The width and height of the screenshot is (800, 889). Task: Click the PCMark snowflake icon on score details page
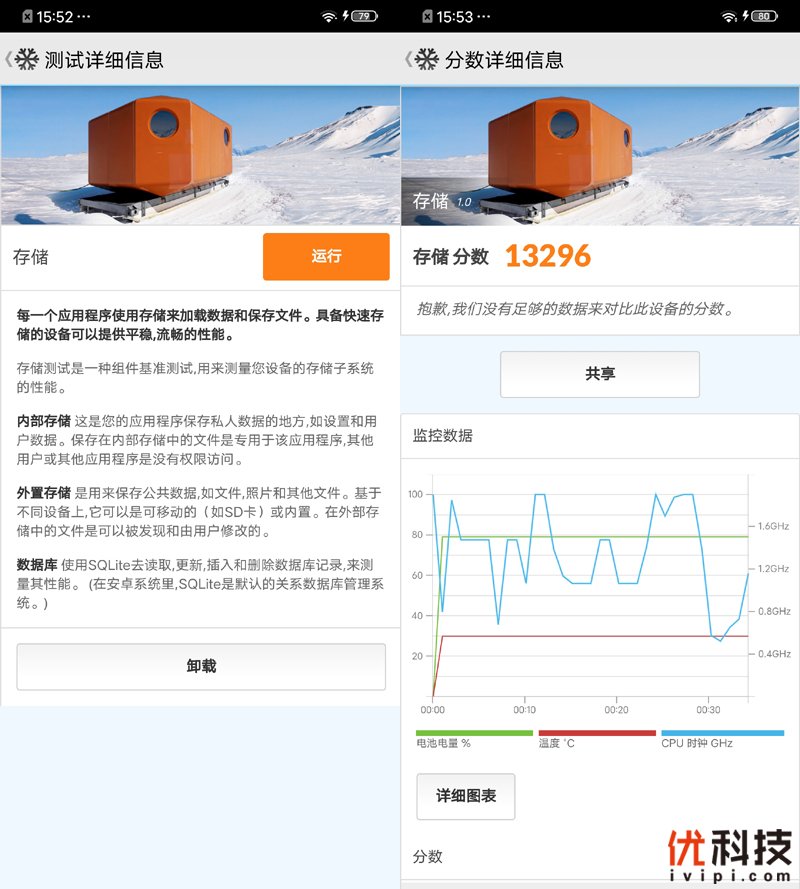pos(428,60)
